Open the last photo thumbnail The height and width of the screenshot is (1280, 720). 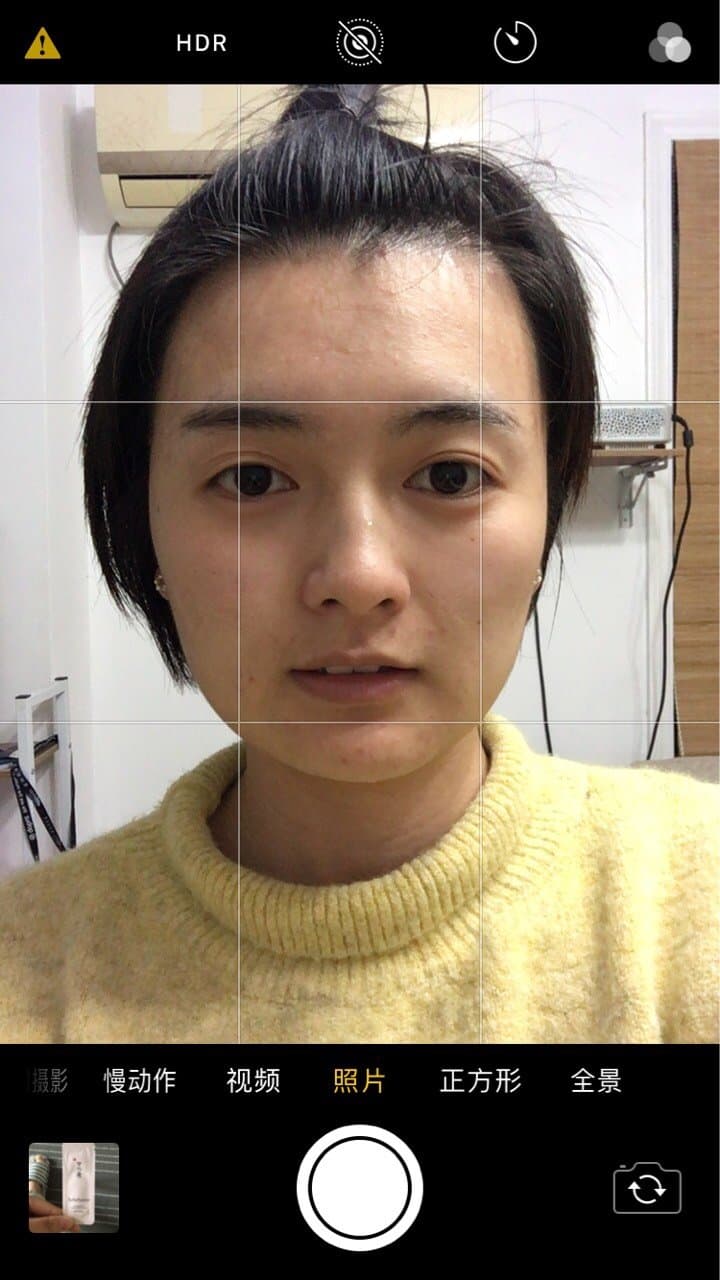point(74,1187)
